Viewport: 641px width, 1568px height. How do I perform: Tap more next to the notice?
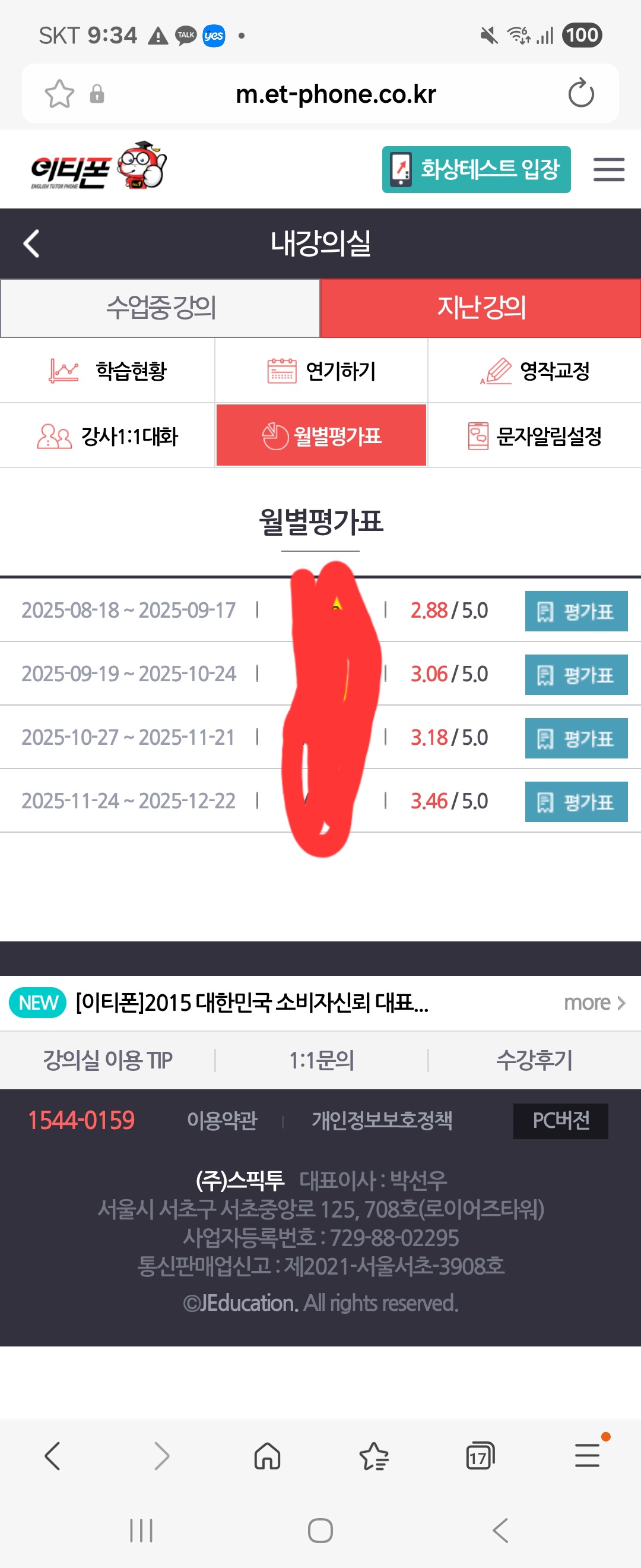[594, 1003]
